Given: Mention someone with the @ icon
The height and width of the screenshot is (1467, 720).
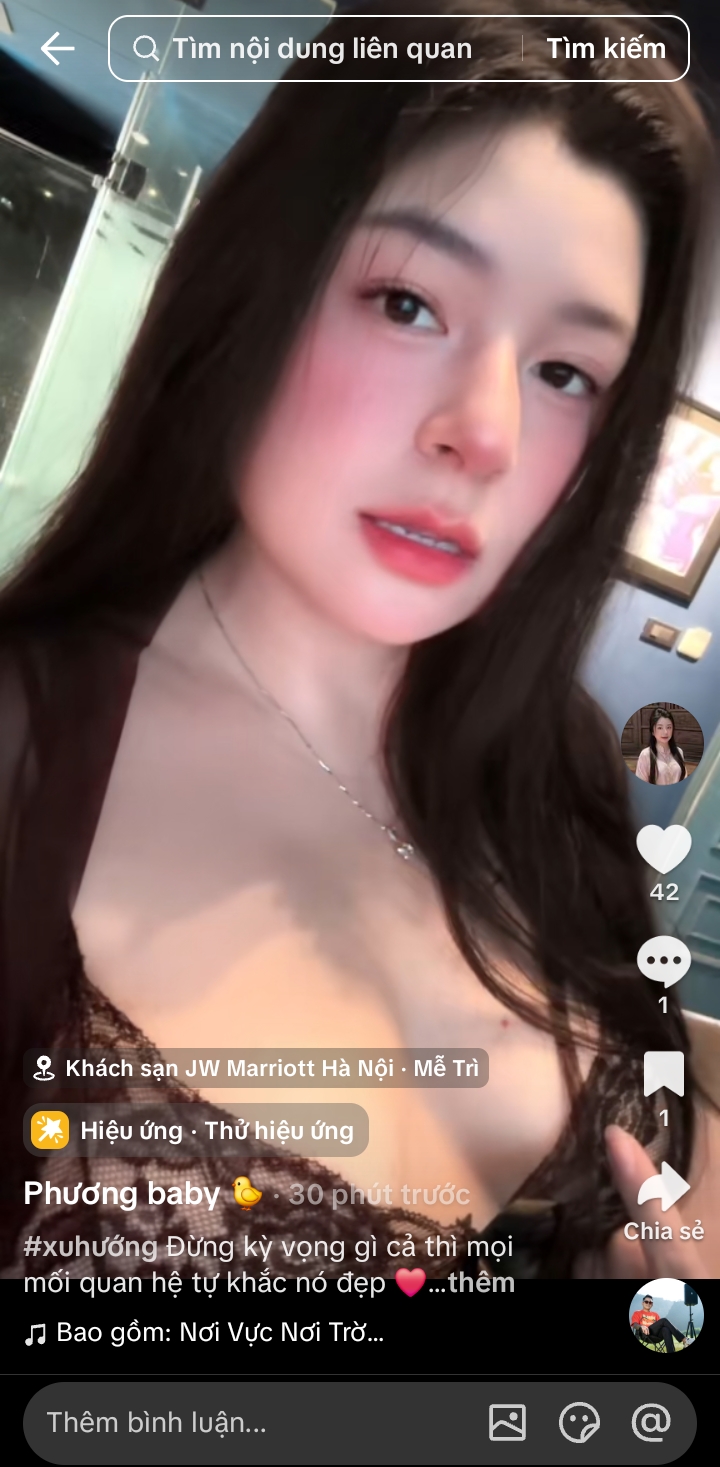Looking at the screenshot, I should [651, 1422].
